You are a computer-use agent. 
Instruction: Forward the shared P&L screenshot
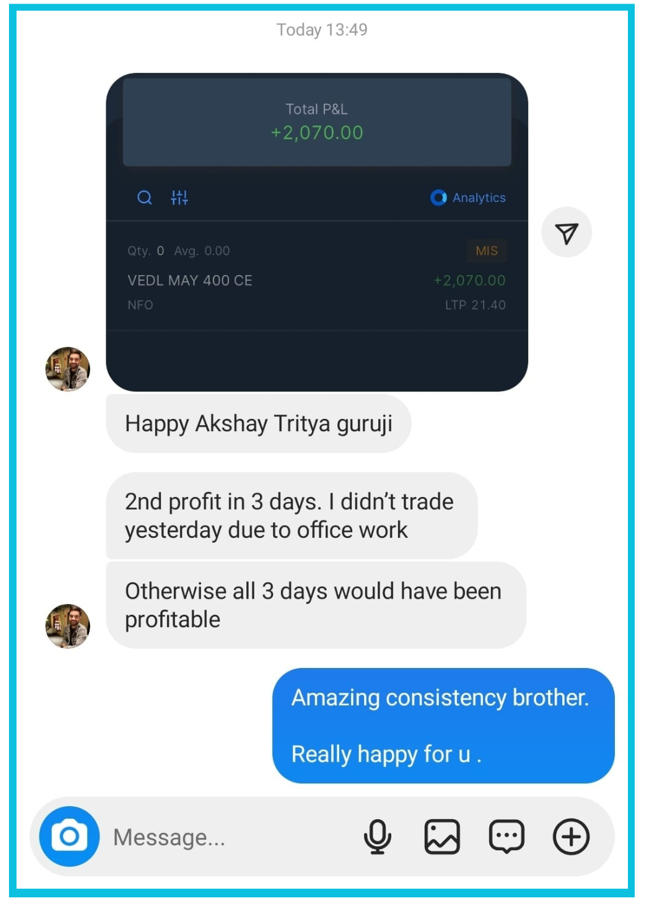(567, 233)
